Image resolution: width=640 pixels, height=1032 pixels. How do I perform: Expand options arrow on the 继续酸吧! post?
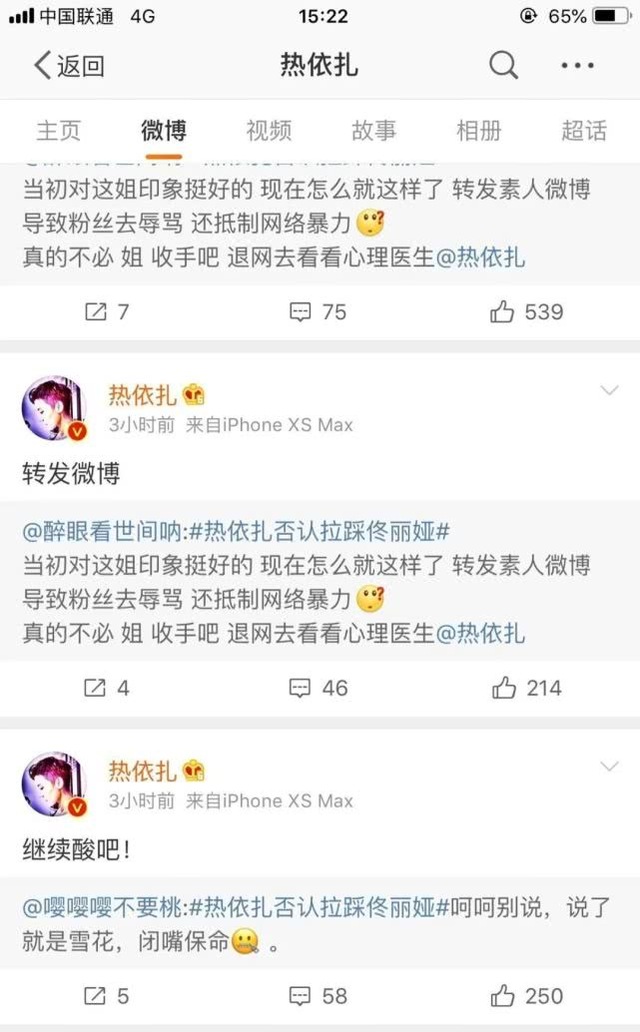pos(609,766)
